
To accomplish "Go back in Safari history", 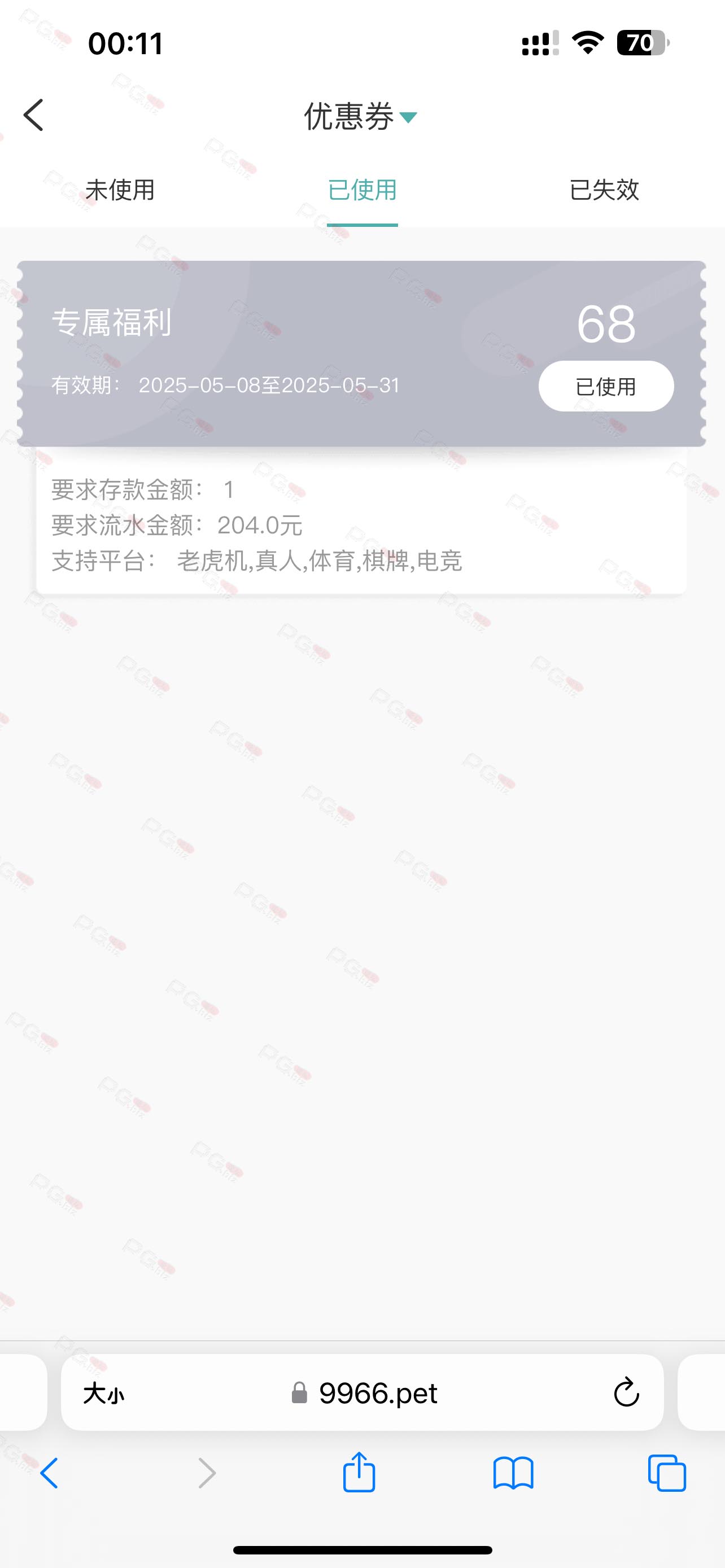I will (x=49, y=1474).
